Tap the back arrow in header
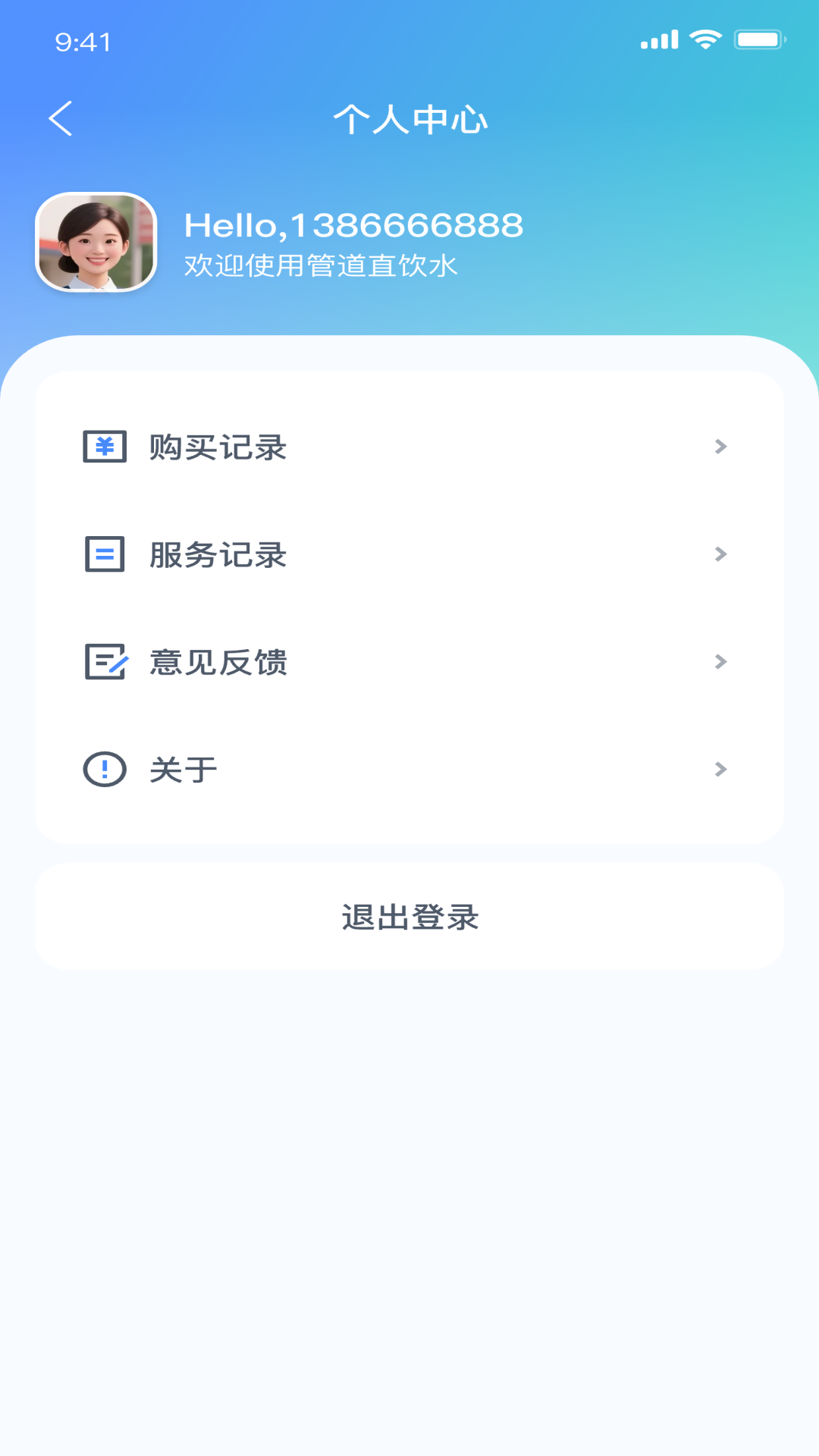Image resolution: width=819 pixels, height=1456 pixels. pyautogui.click(x=59, y=118)
